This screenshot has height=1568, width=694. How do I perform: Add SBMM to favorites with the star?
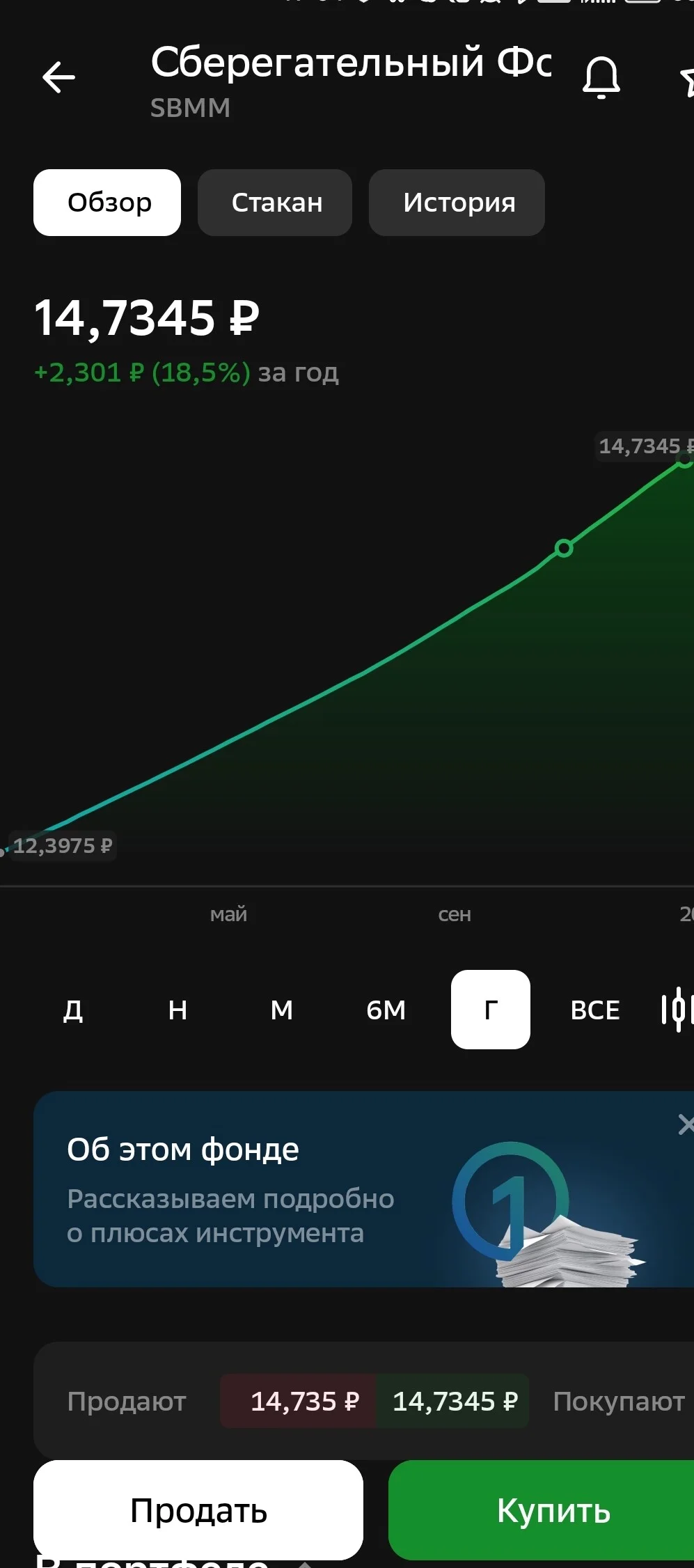coord(687,81)
